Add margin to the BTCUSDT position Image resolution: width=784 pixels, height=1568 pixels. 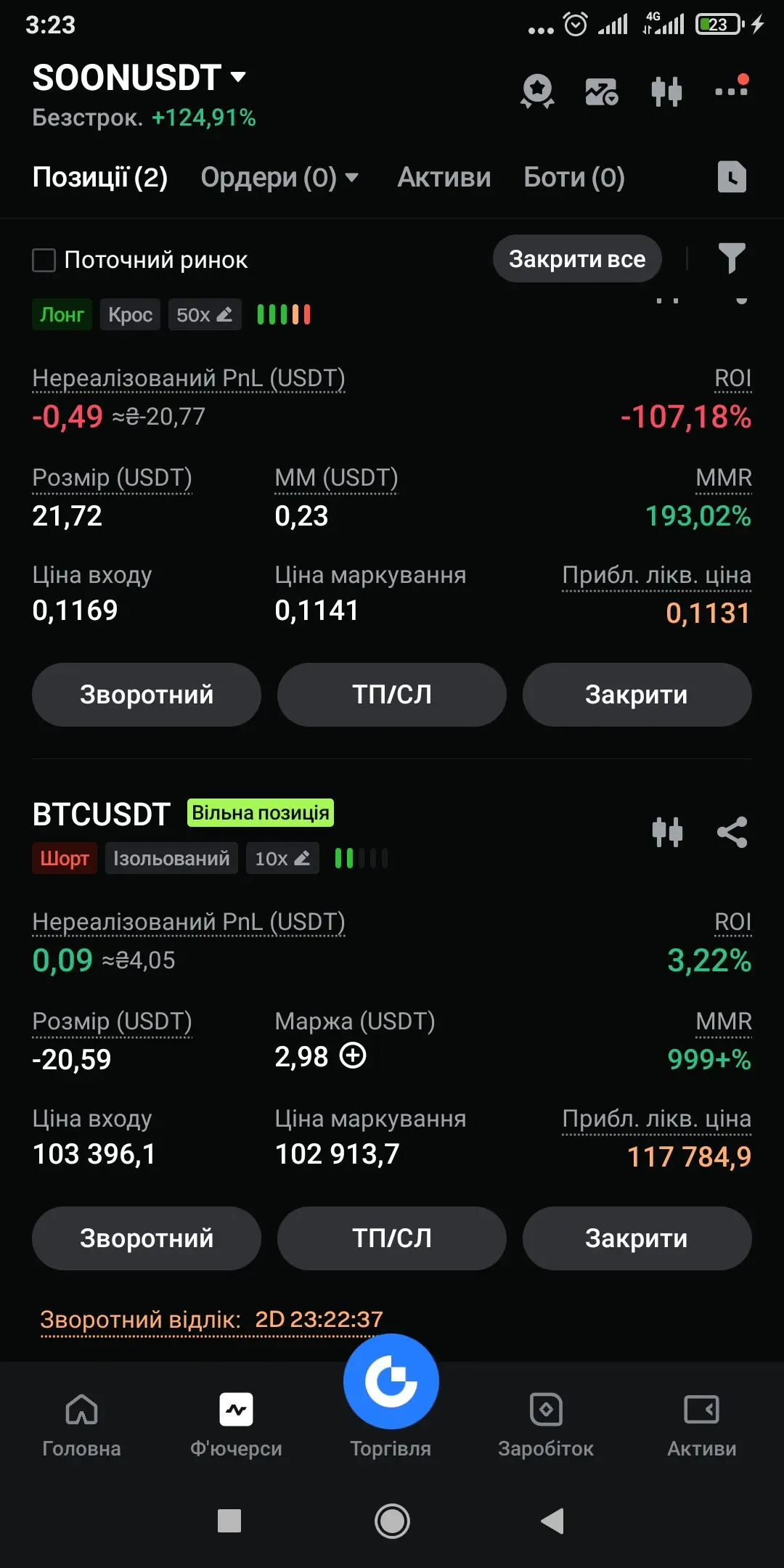click(x=354, y=1055)
